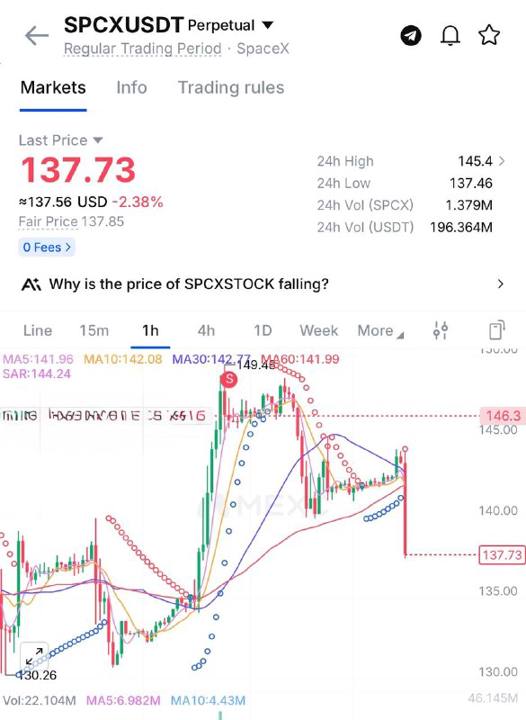
Task: Switch chart to the 15m interval
Action: coord(94,331)
